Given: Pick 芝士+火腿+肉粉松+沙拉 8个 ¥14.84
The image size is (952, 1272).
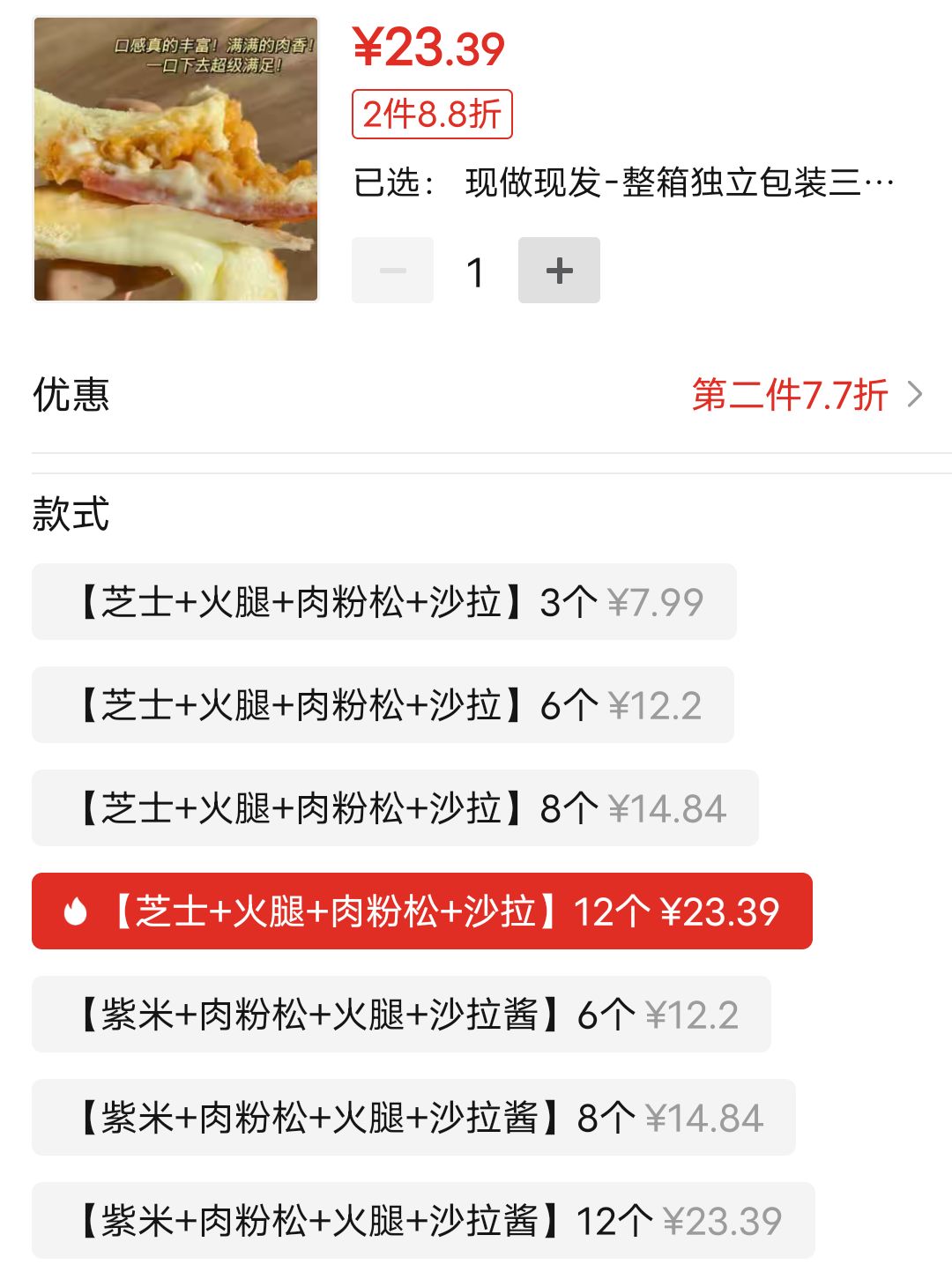Looking at the screenshot, I should click(395, 808).
